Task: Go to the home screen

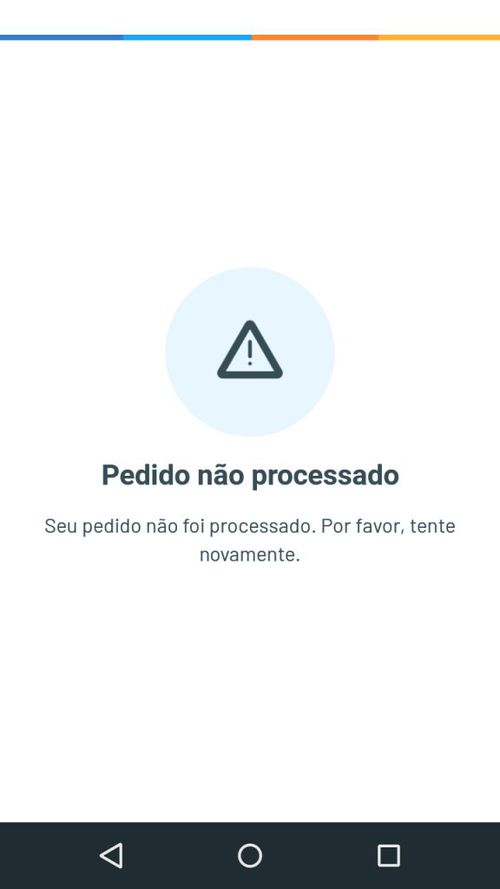Action: [x=250, y=856]
